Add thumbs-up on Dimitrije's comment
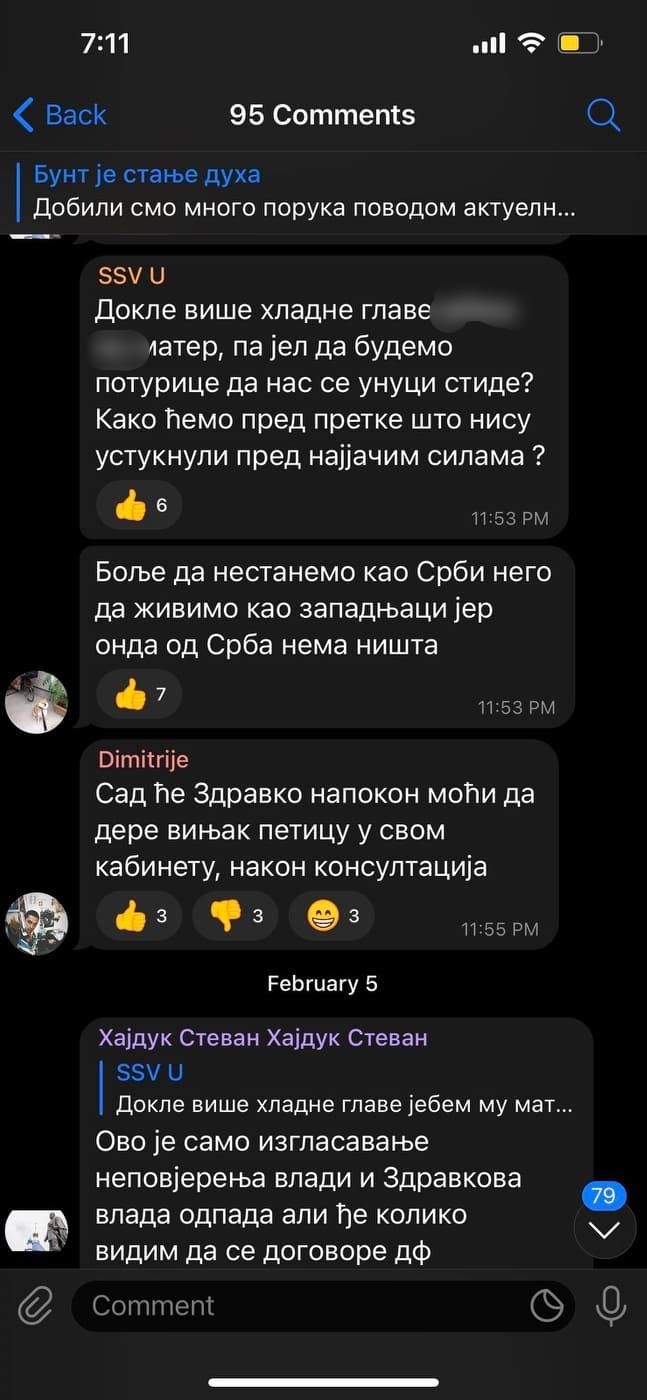The image size is (647, 1400). 139,916
